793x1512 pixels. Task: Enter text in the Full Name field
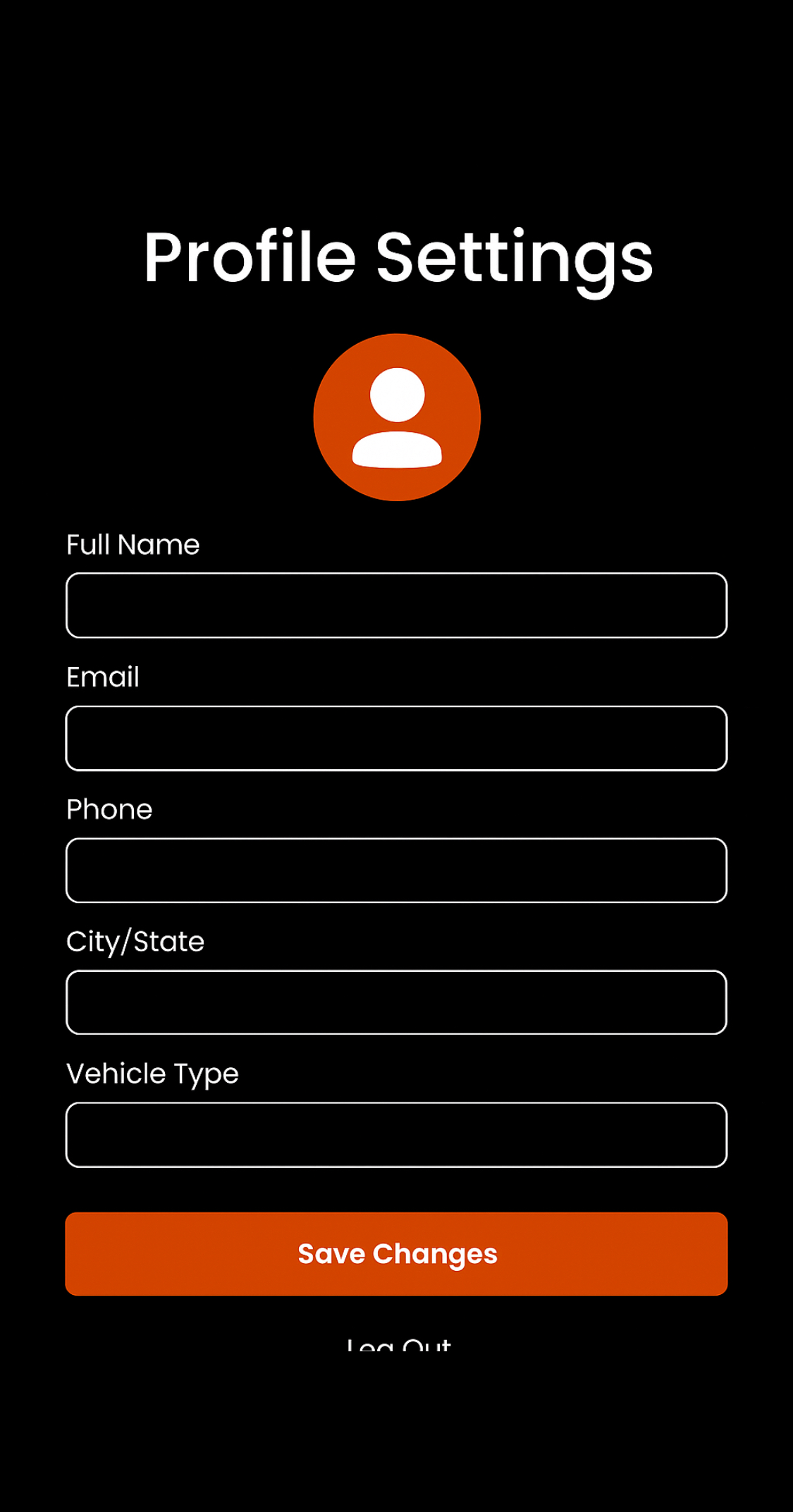point(396,606)
